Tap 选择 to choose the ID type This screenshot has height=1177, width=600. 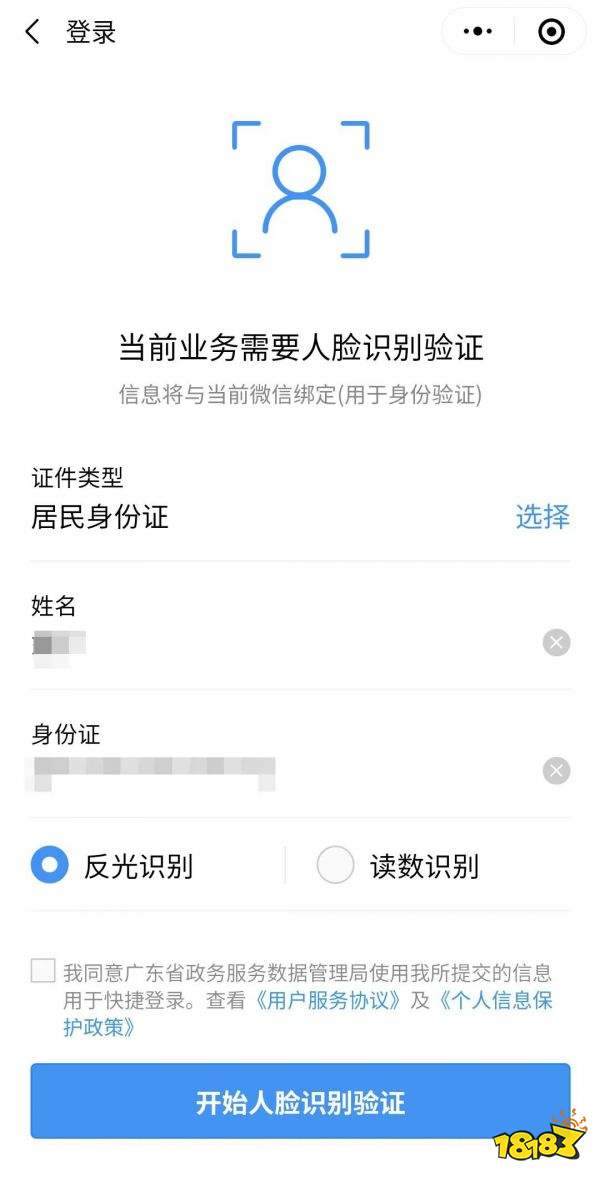542,517
